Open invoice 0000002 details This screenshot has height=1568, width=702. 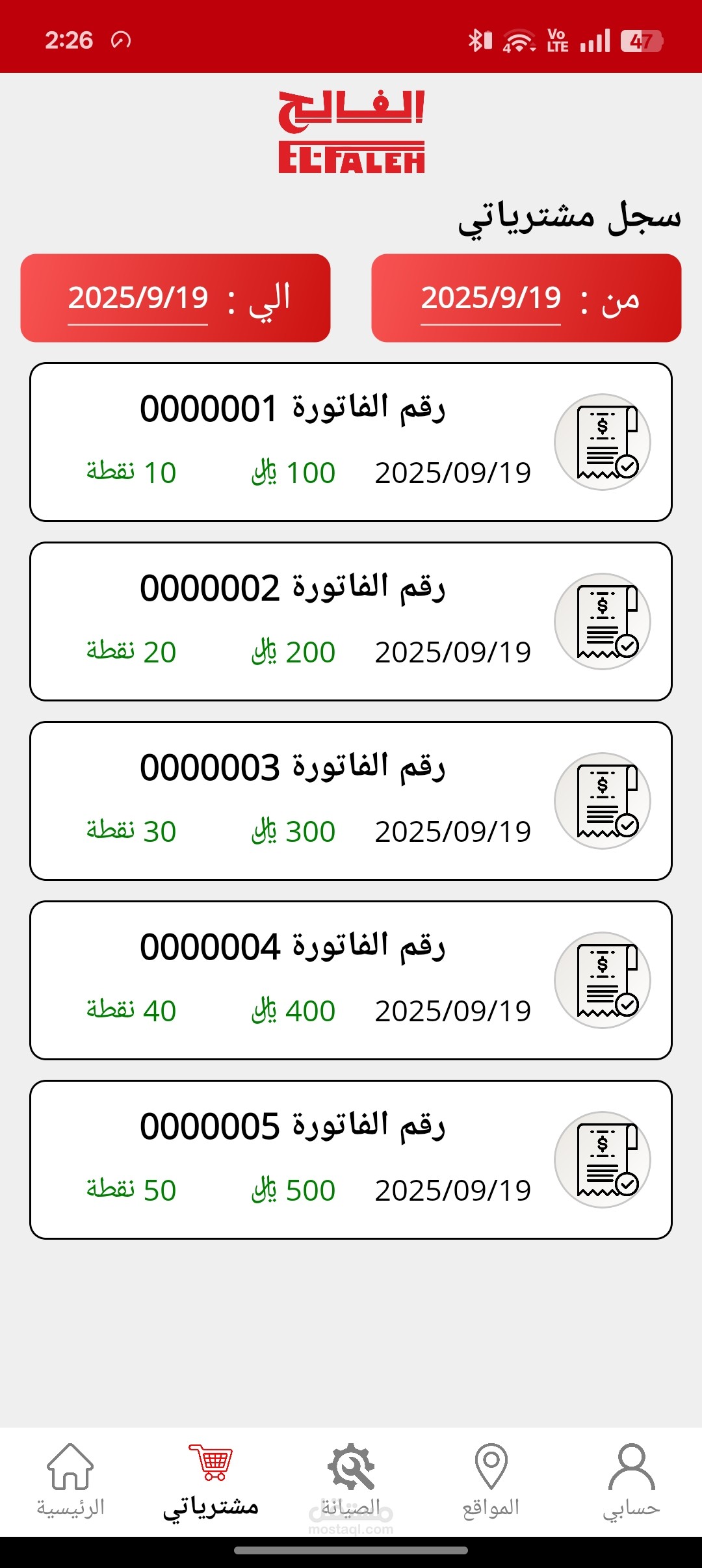pos(351,621)
